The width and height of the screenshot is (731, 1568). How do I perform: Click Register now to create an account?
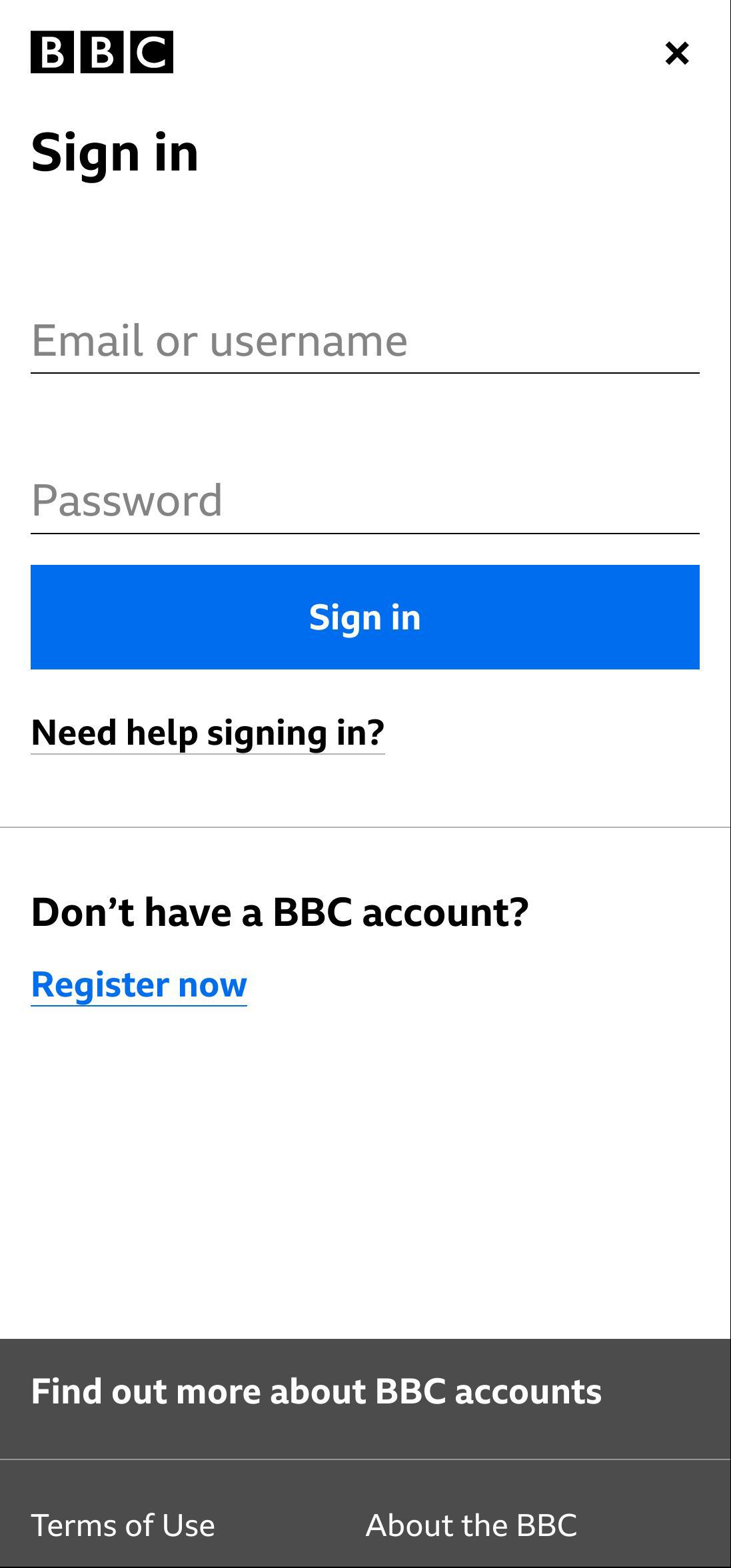139,985
